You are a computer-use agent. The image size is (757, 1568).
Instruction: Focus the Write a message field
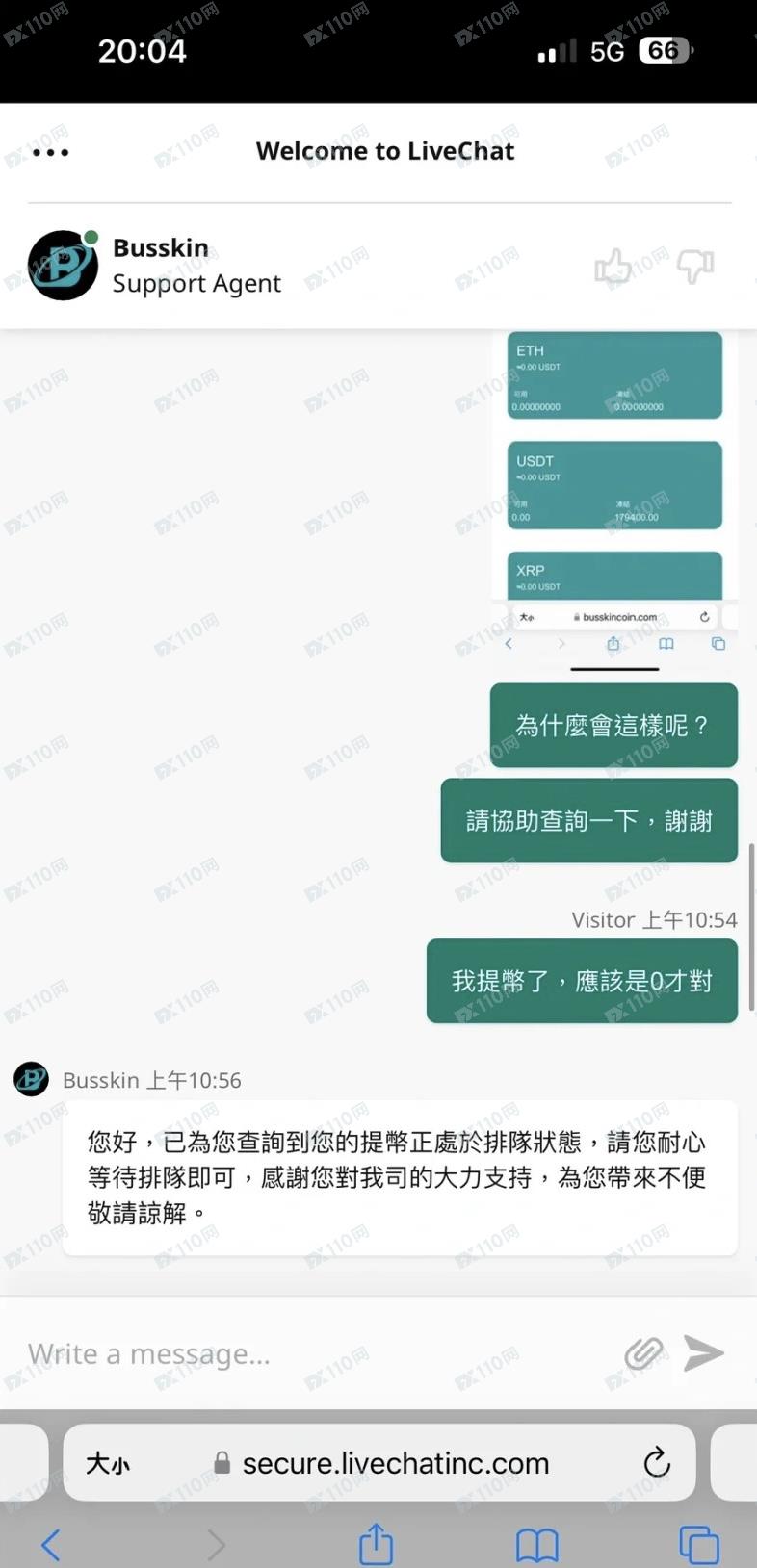pyautogui.click(x=308, y=1354)
